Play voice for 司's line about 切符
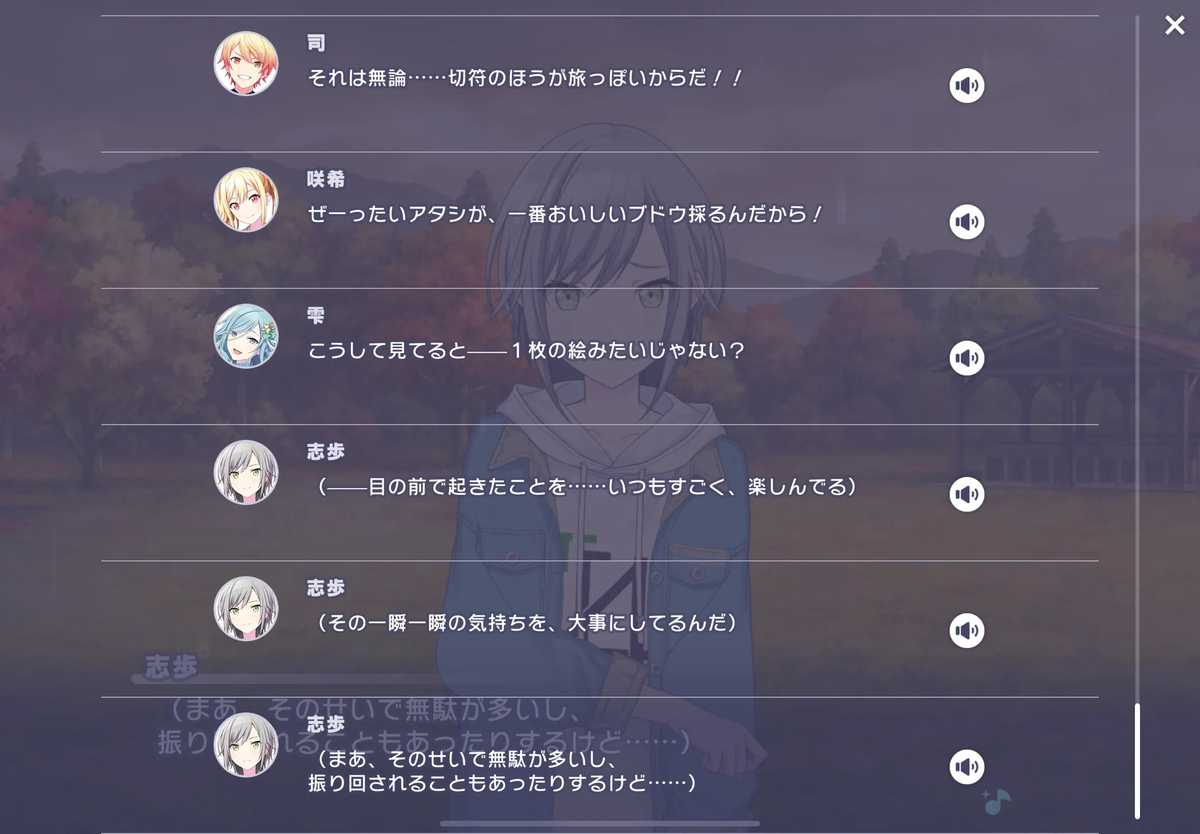 pyautogui.click(x=967, y=86)
